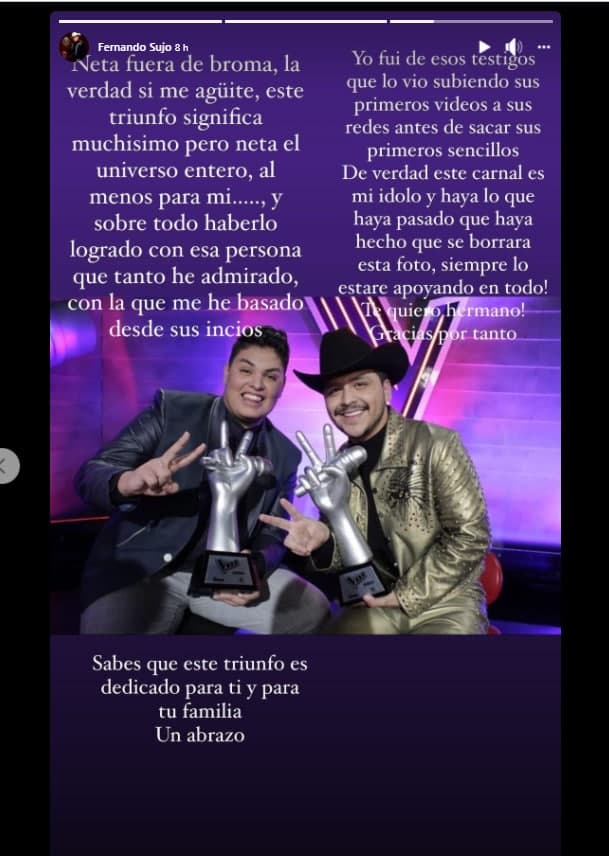Open Fernando Sujo's profile name link
The width and height of the screenshot is (609, 856).
pos(134,47)
